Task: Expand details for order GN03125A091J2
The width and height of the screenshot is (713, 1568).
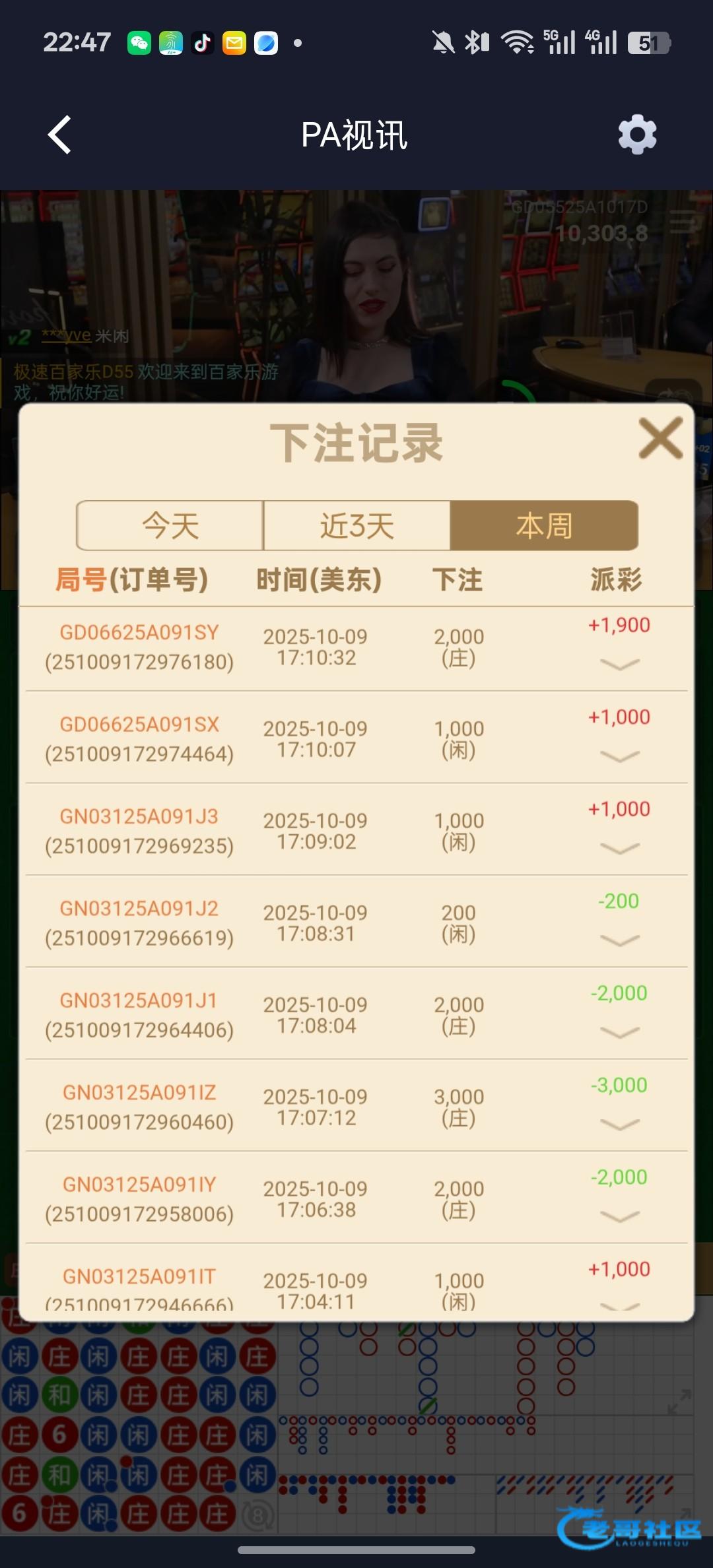Action: 619,940
